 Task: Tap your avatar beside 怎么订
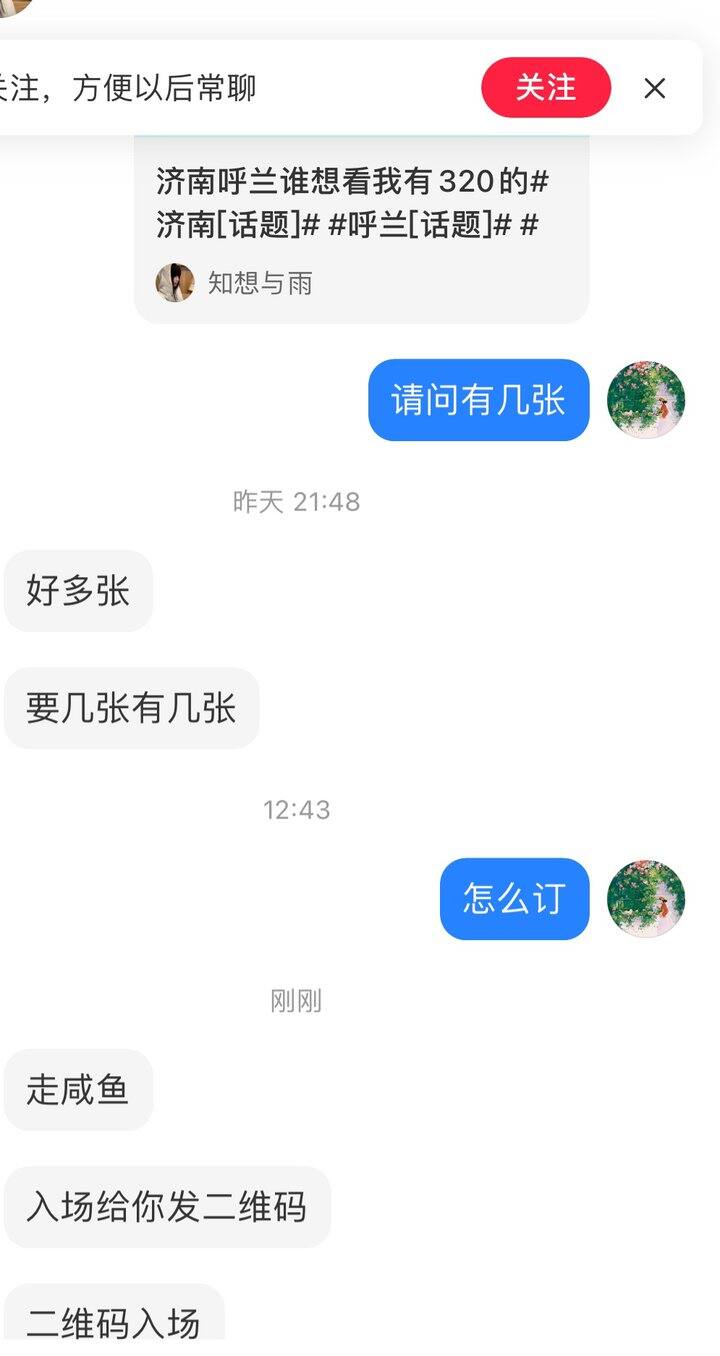645,899
